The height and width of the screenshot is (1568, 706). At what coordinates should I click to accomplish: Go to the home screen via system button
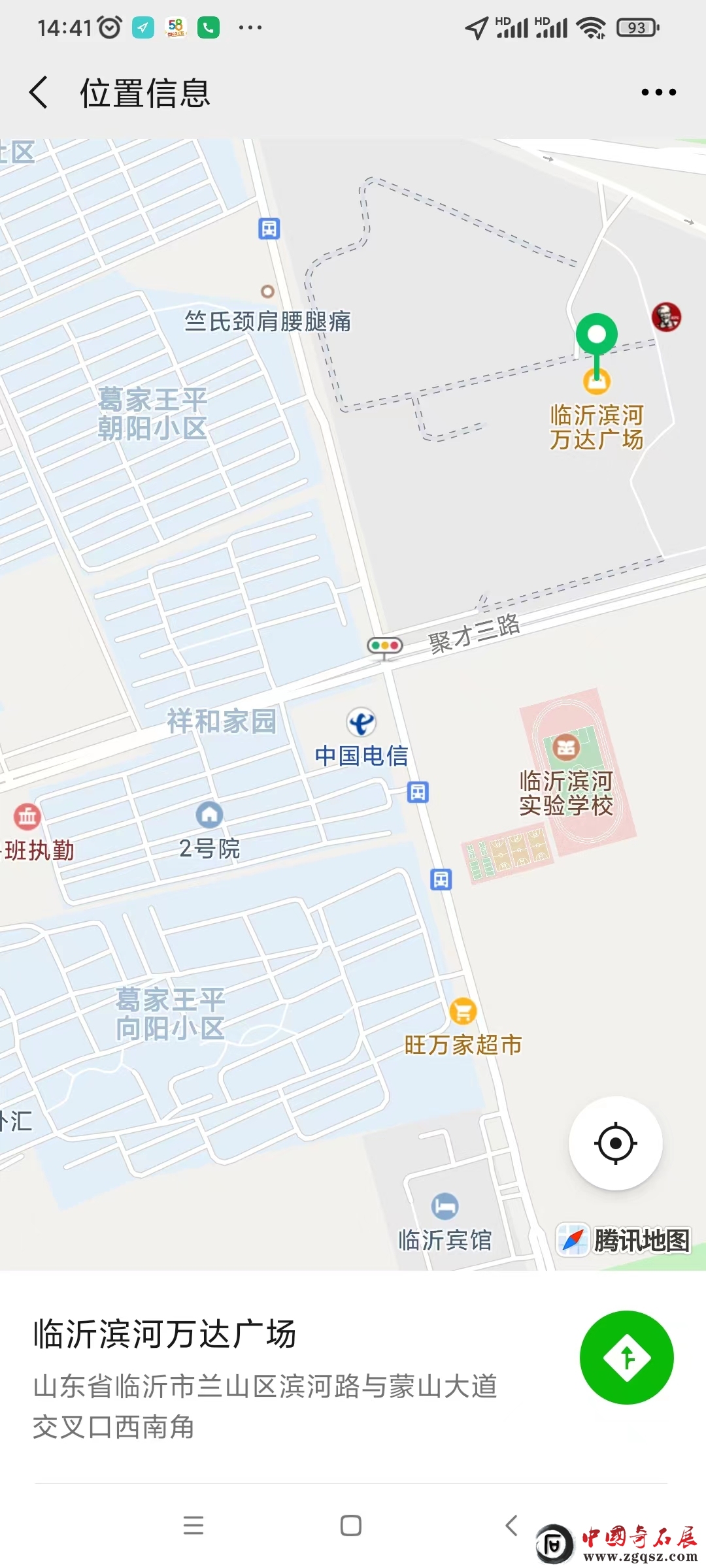pos(351,1526)
